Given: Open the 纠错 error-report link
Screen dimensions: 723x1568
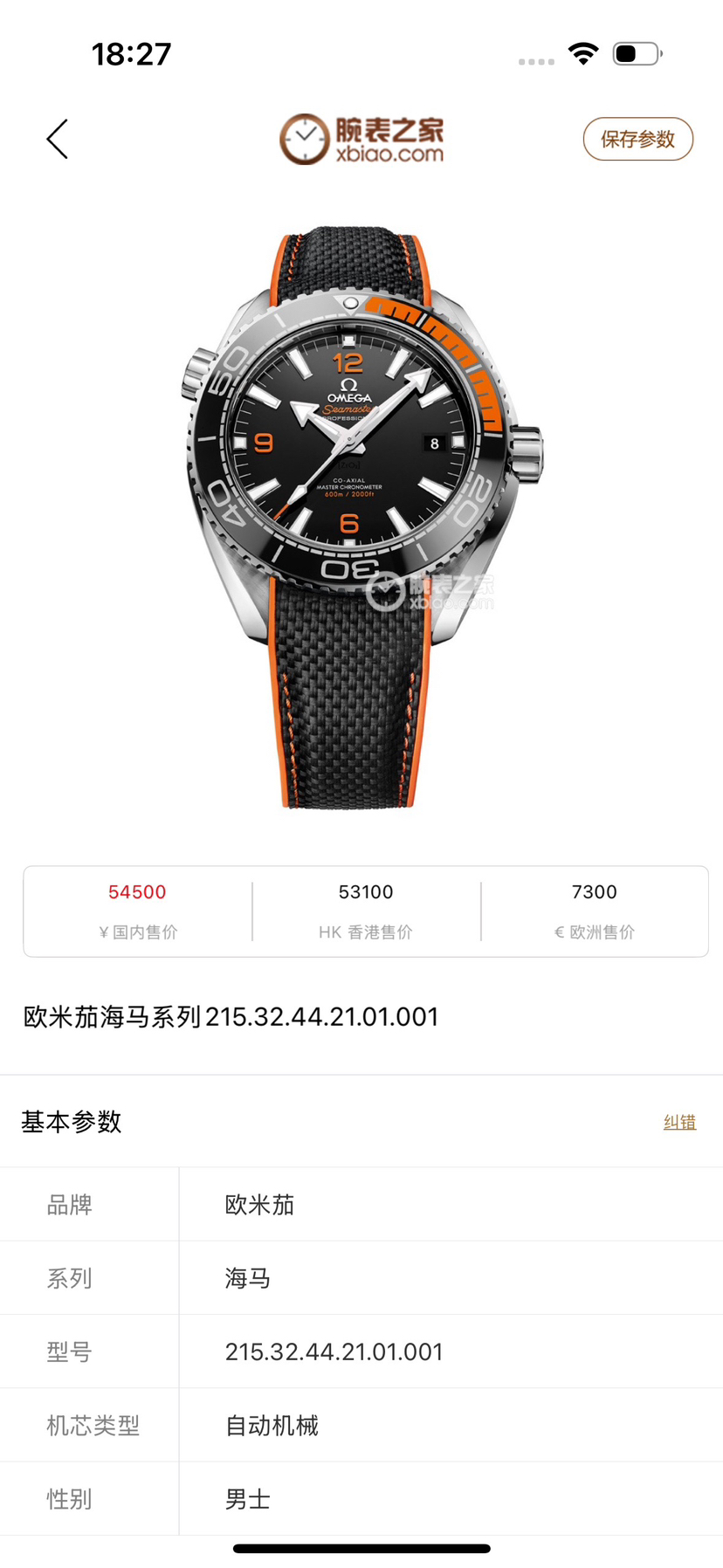Looking at the screenshot, I should point(679,1122).
